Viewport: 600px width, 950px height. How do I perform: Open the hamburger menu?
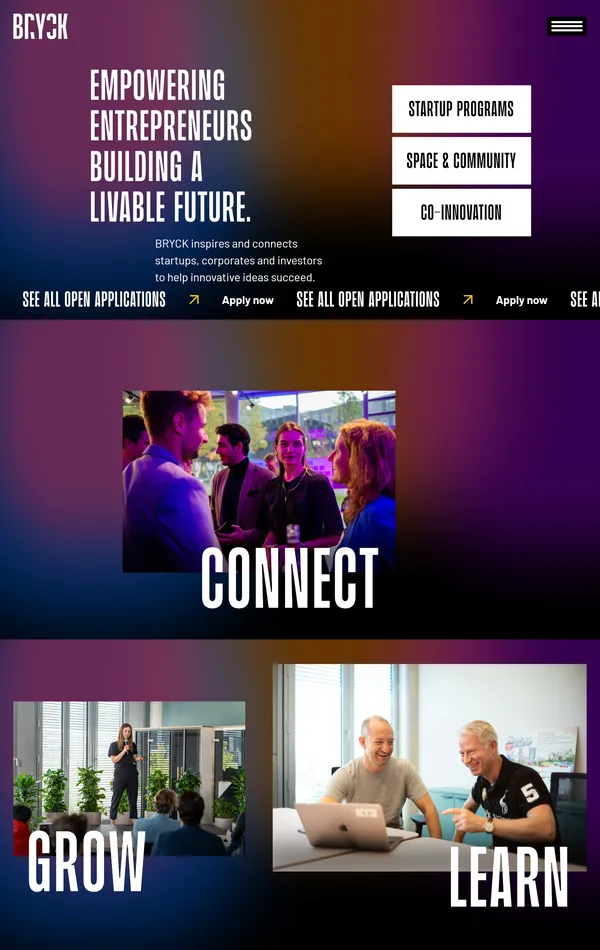coord(567,27)
